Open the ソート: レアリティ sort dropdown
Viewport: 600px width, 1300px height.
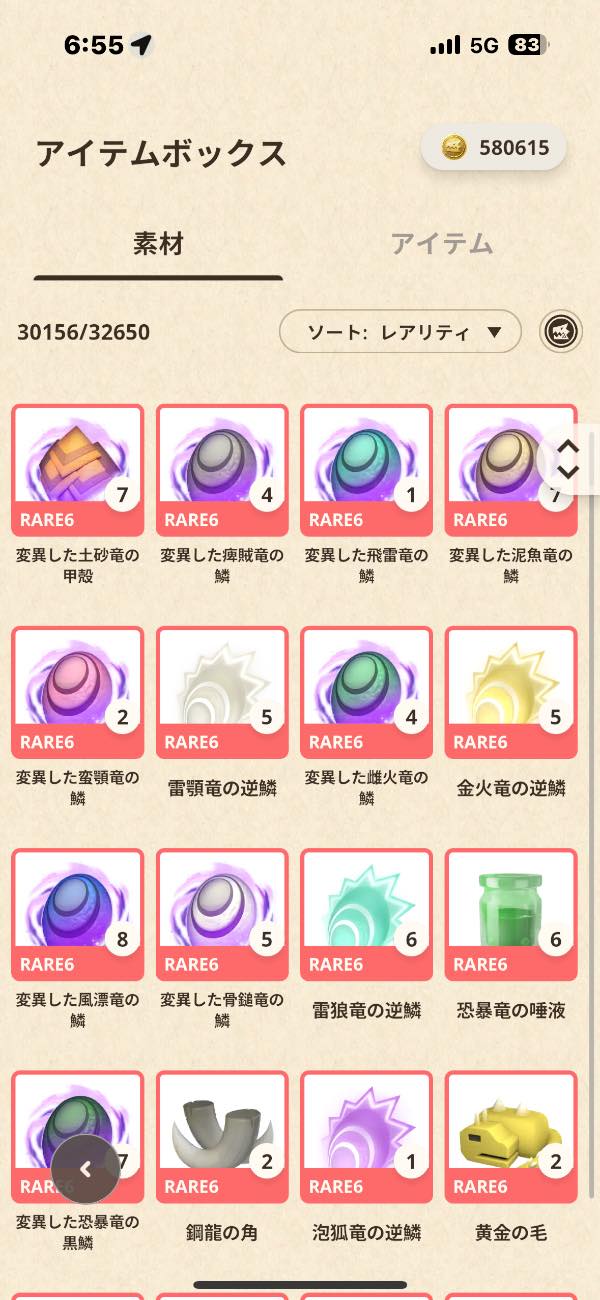(400, 332)
